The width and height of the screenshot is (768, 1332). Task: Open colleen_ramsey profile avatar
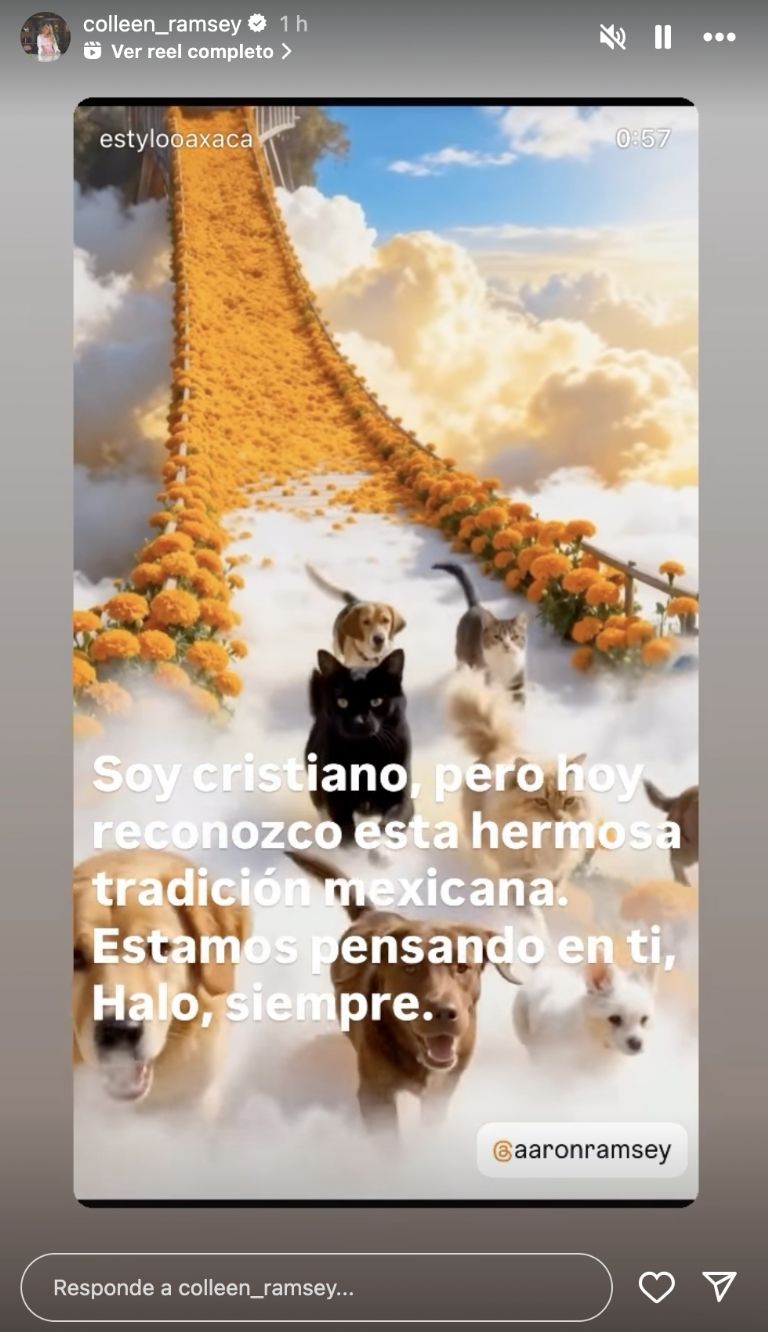pyautogui.click(x=45, y=37)
